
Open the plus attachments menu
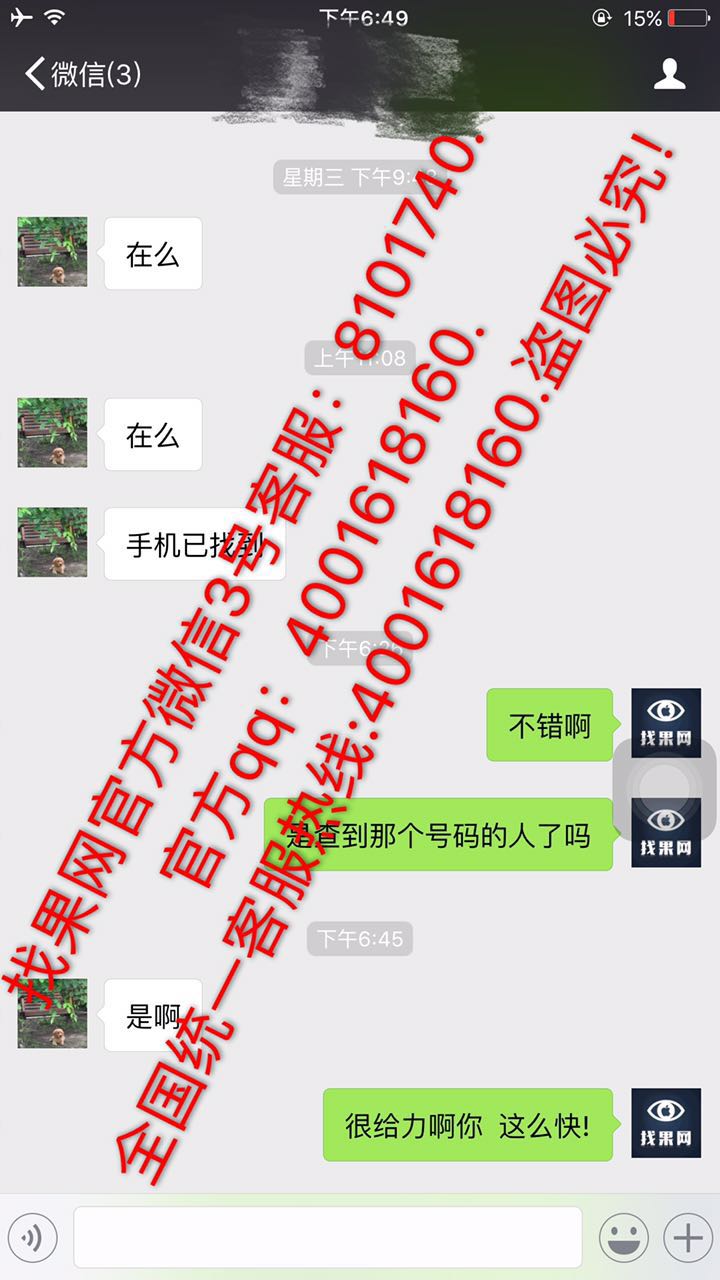coord(688,1238)
